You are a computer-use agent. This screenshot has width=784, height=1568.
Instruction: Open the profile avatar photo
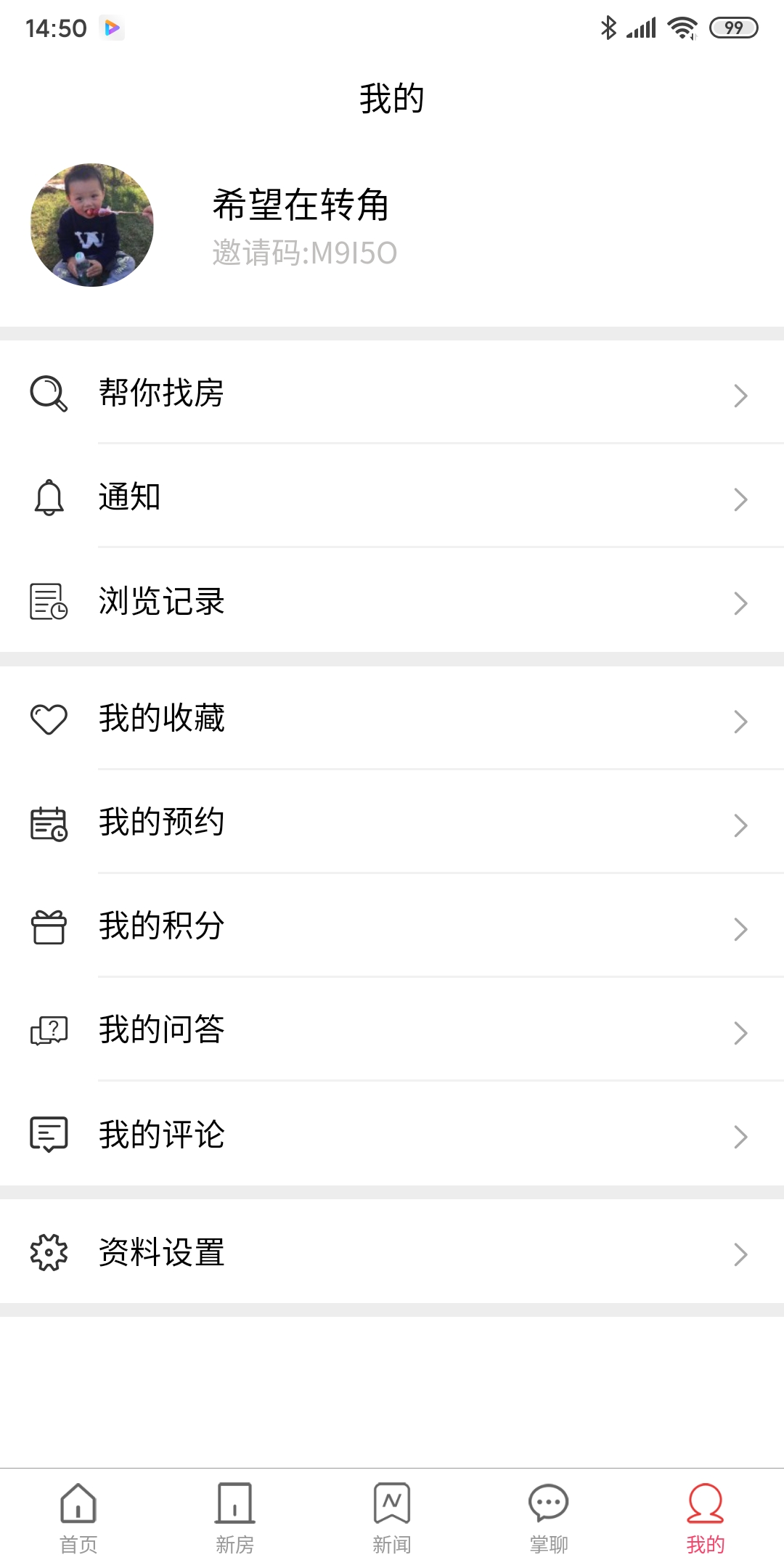[92, 225]
